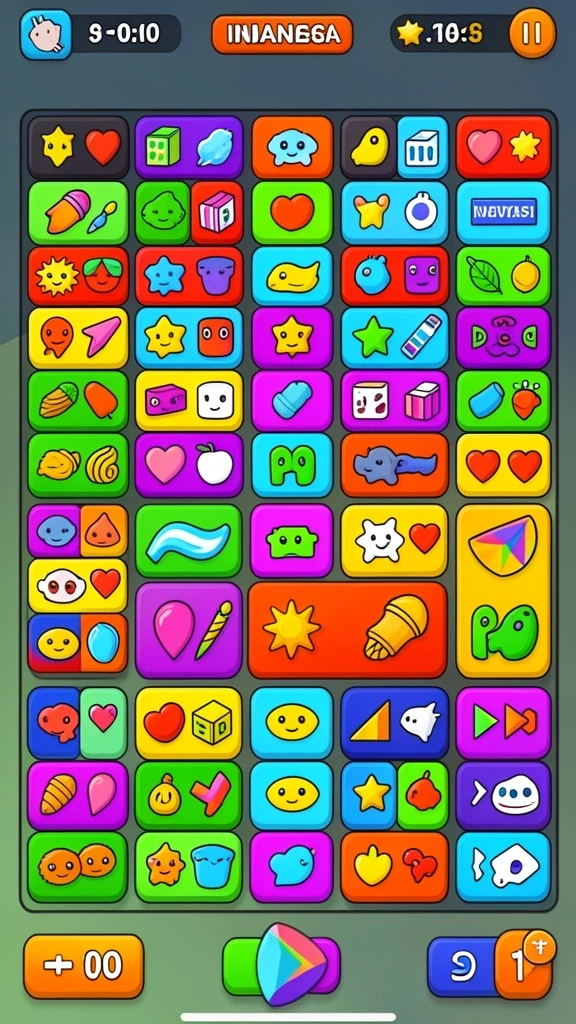Tap the orange plus 00 button

coord(84,965)
